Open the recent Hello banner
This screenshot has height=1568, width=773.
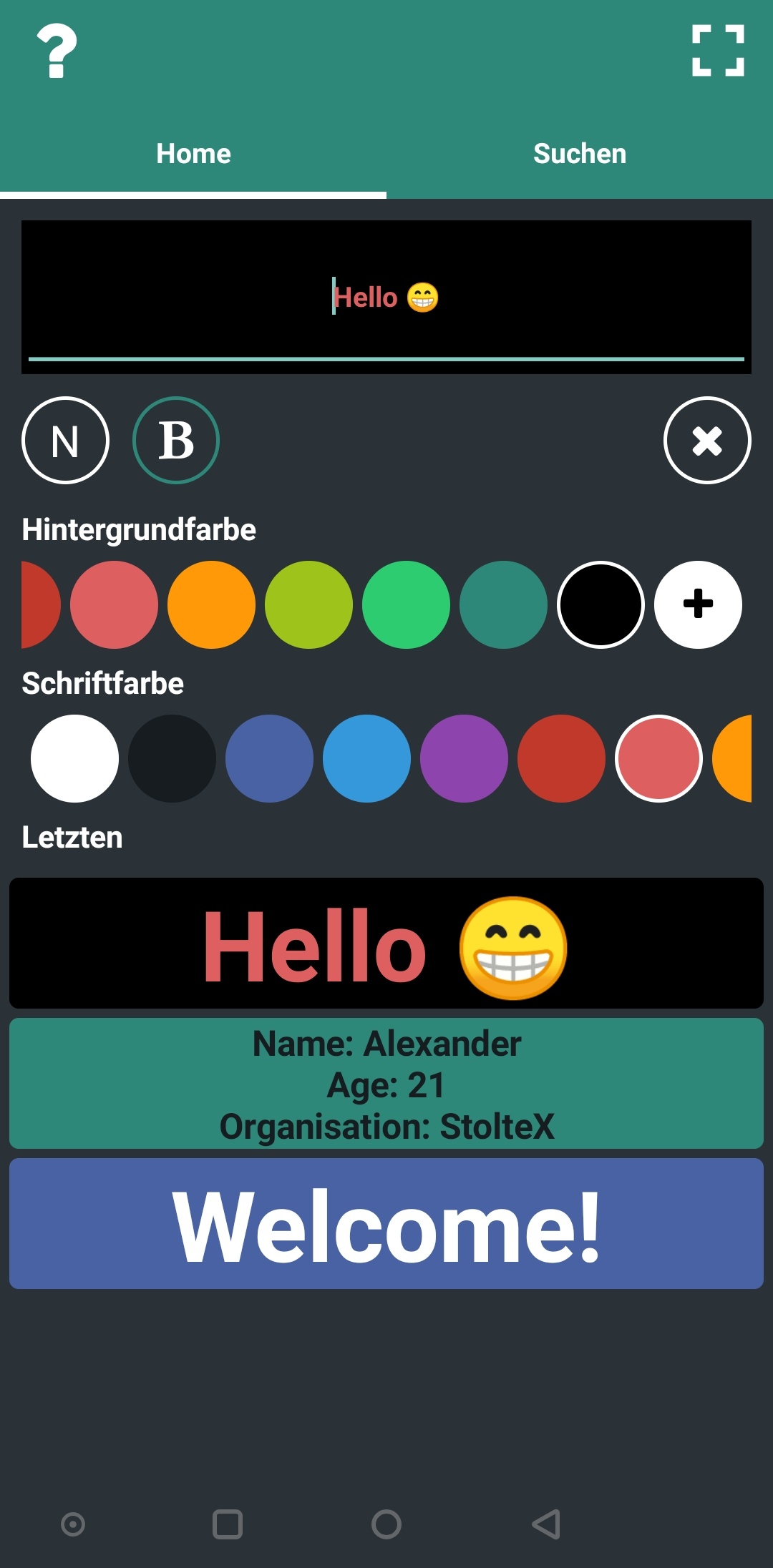pos(386,943)
